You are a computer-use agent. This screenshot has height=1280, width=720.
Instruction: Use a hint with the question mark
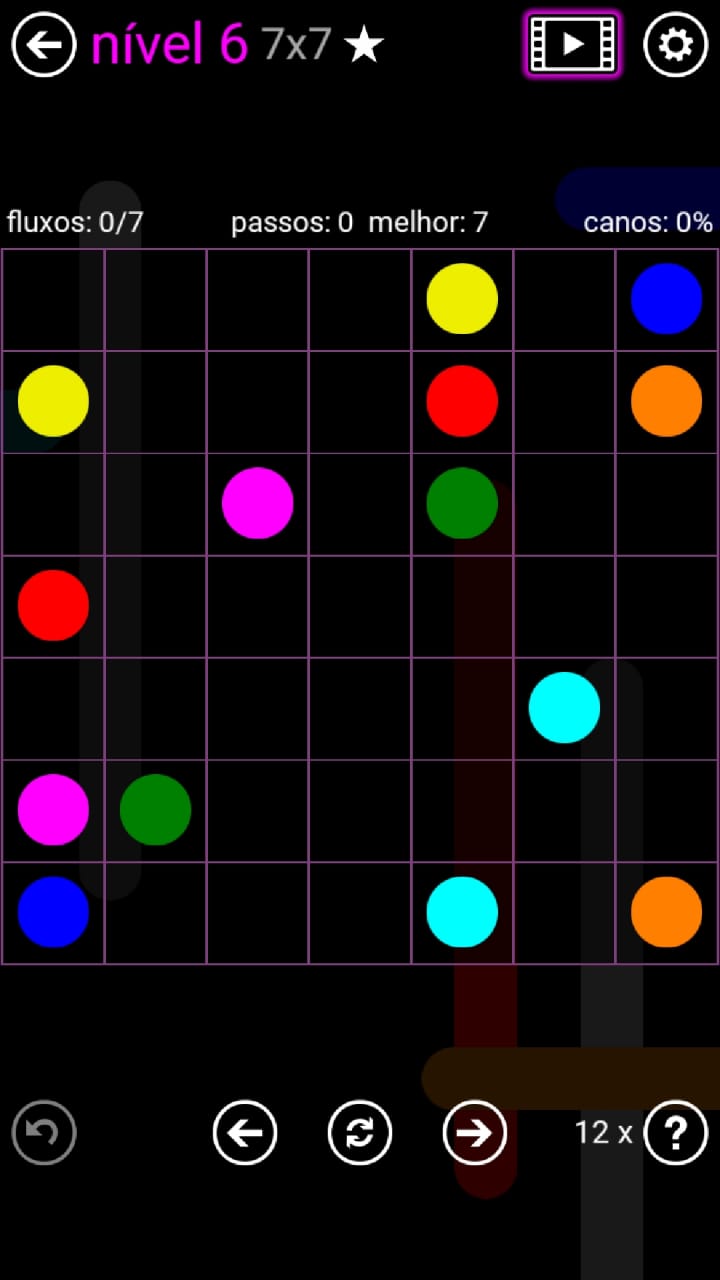pos(676,1133)
